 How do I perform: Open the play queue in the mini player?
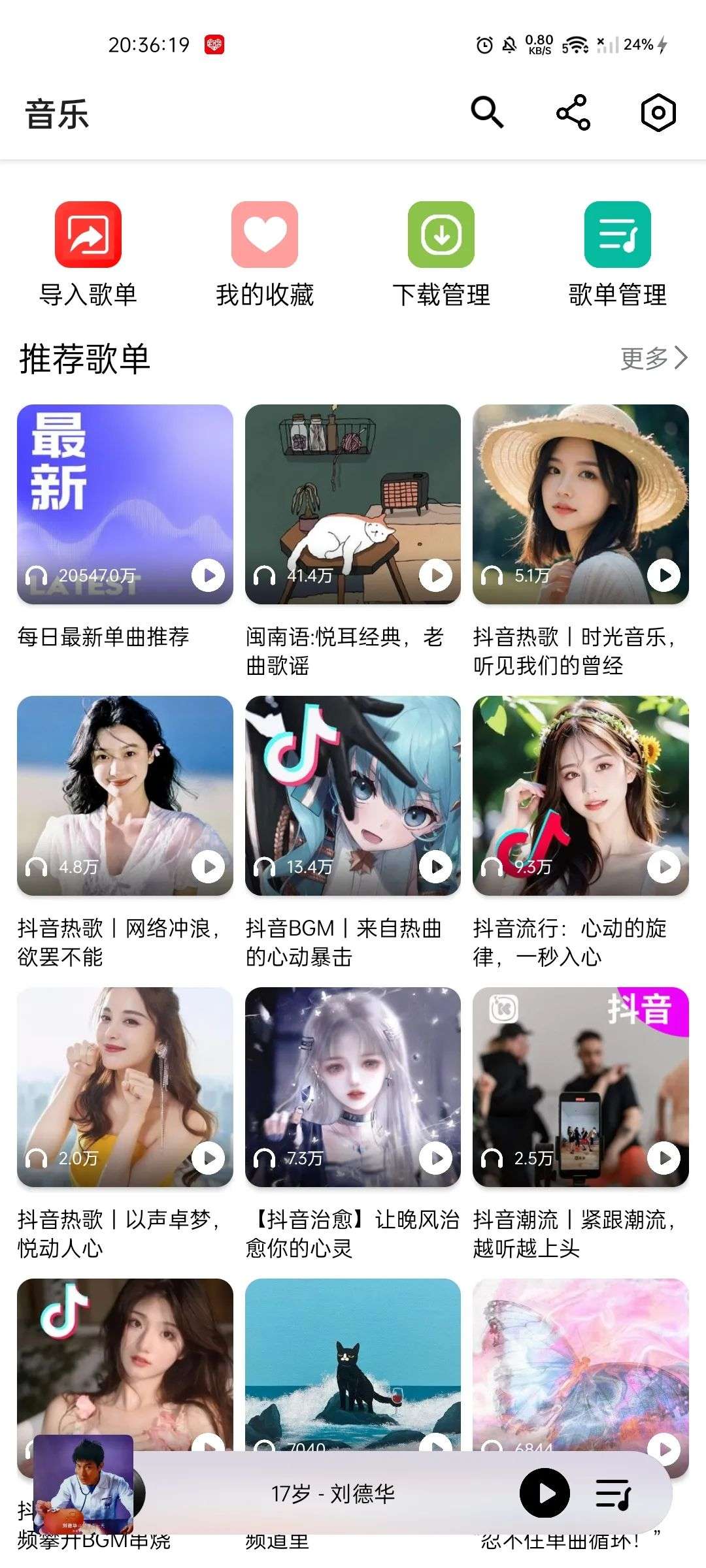(613, 1494)
